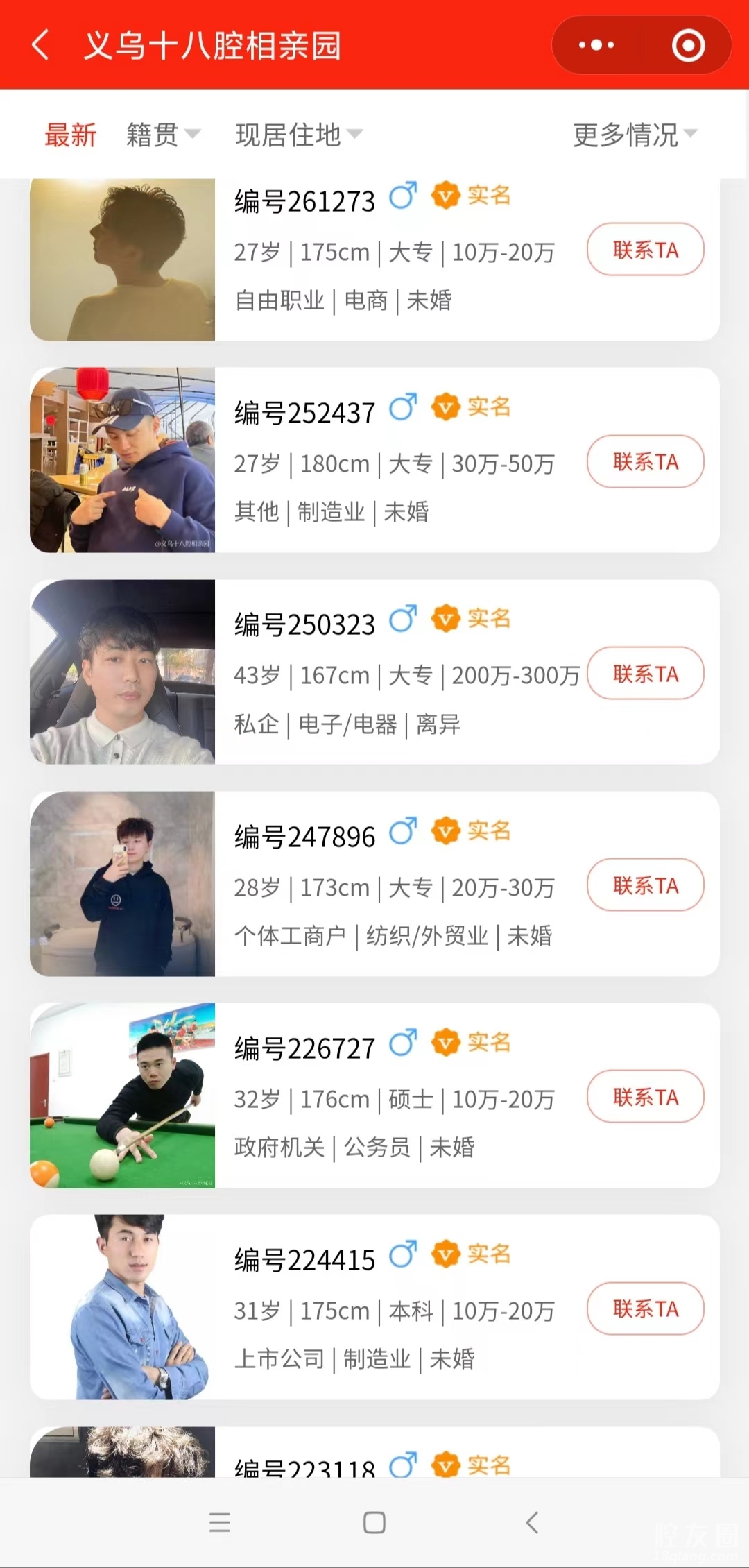Open the mini program overflow menu

click(x=596, y=45)
